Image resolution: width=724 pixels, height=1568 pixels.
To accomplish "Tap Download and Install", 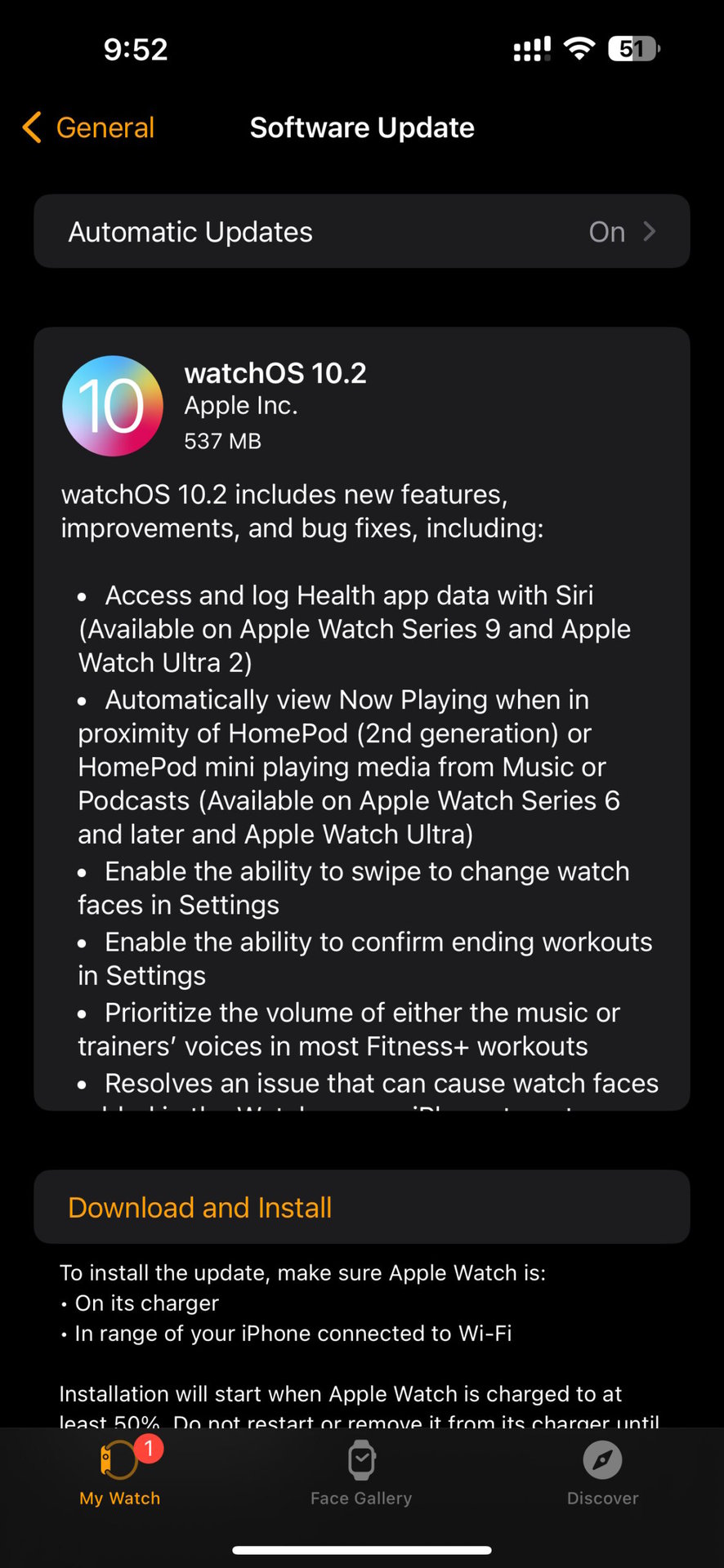I will [x=200, y=1207].
